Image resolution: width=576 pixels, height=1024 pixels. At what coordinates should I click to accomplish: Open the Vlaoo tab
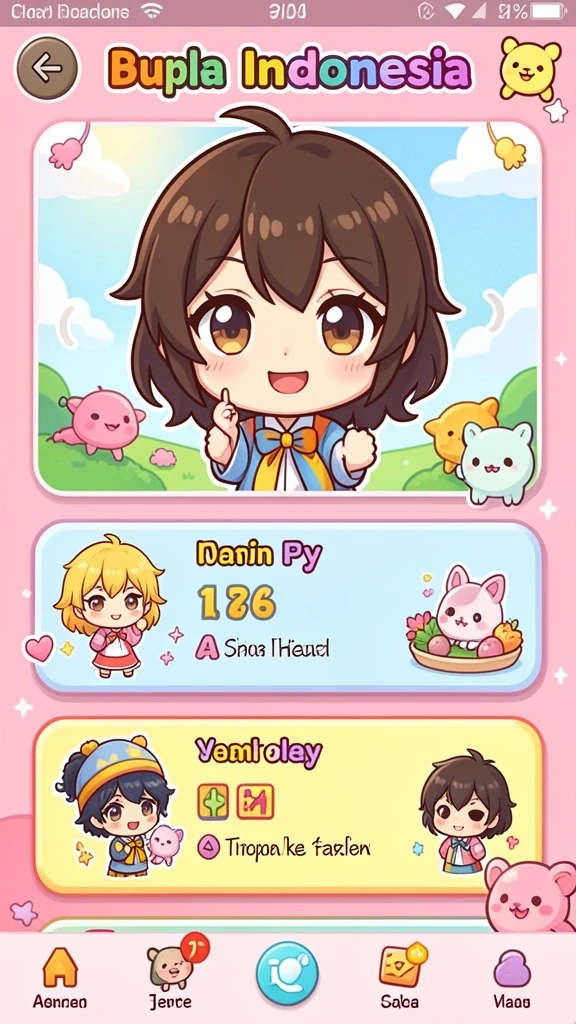(x=512, y=977)
